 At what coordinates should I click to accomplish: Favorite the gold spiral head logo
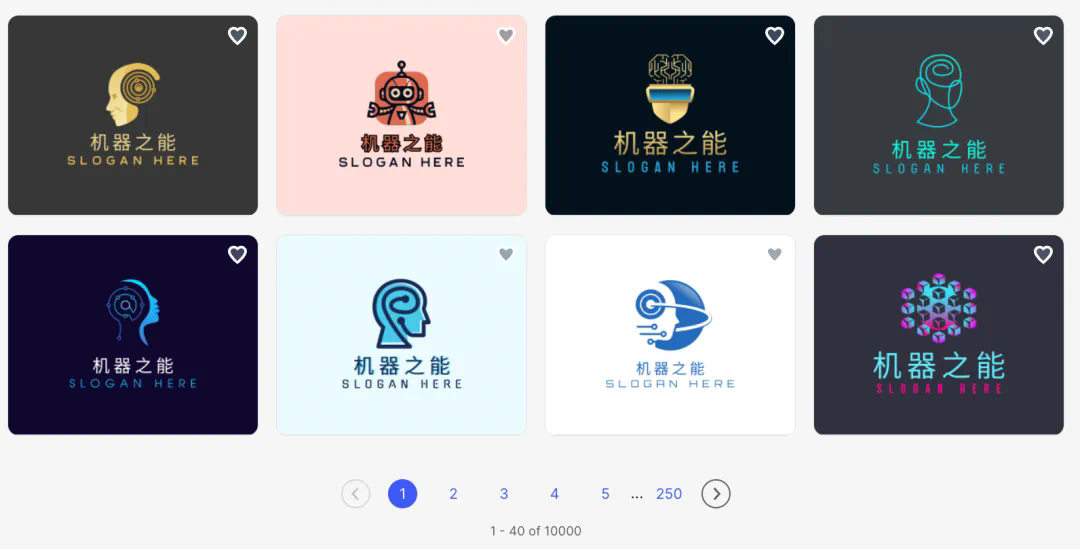(x=237, y=36)
